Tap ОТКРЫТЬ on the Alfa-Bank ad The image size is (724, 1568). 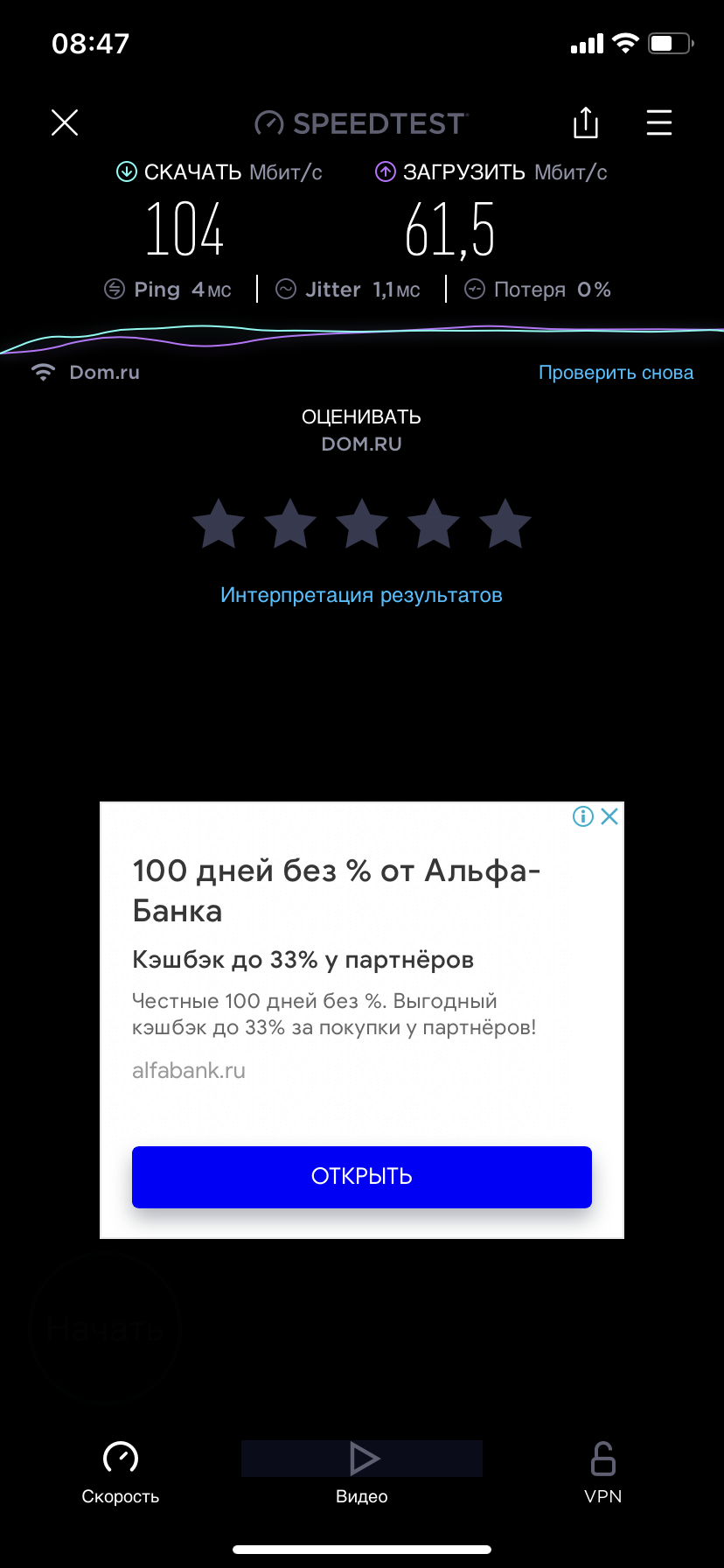coord(361,1176)
